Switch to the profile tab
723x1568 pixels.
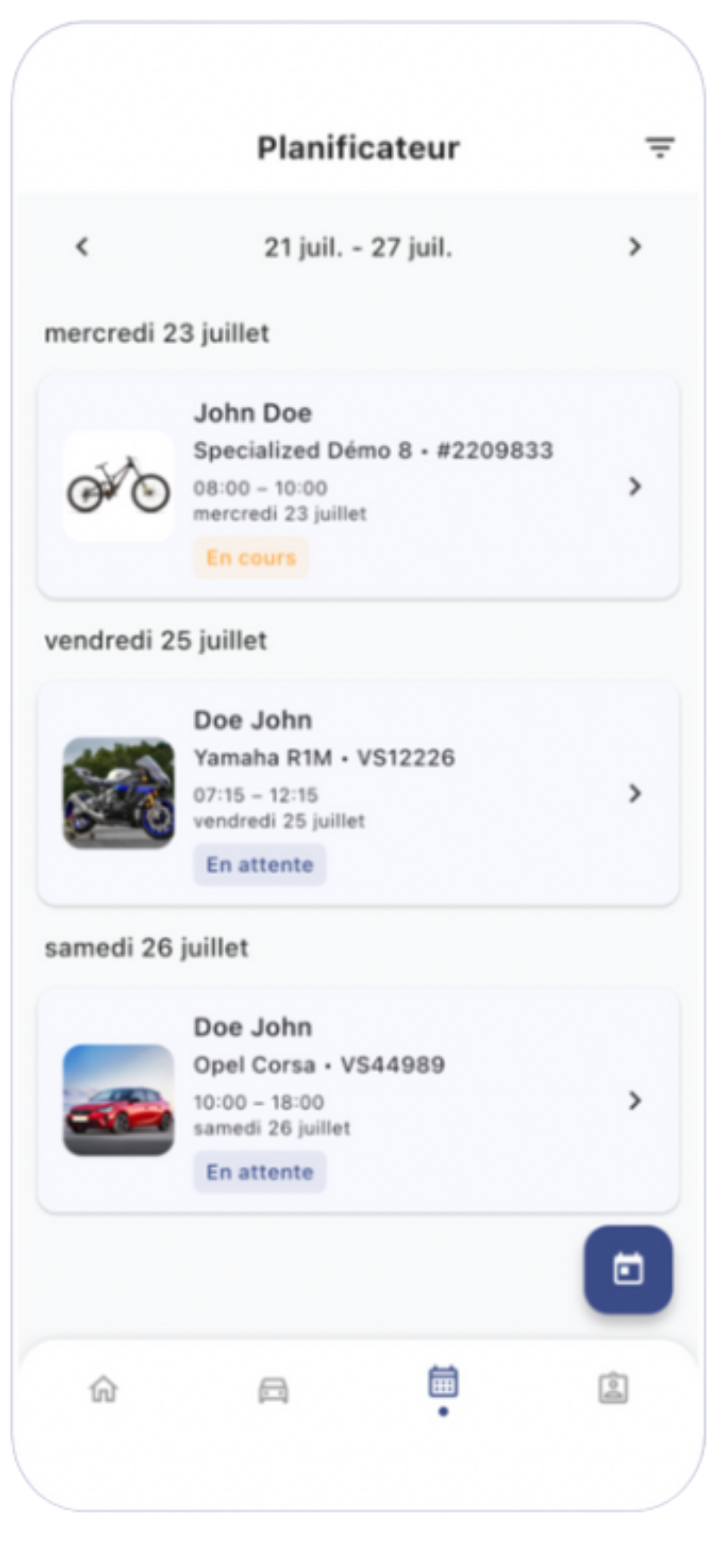pyautogui.click(x=613, y=1389)
